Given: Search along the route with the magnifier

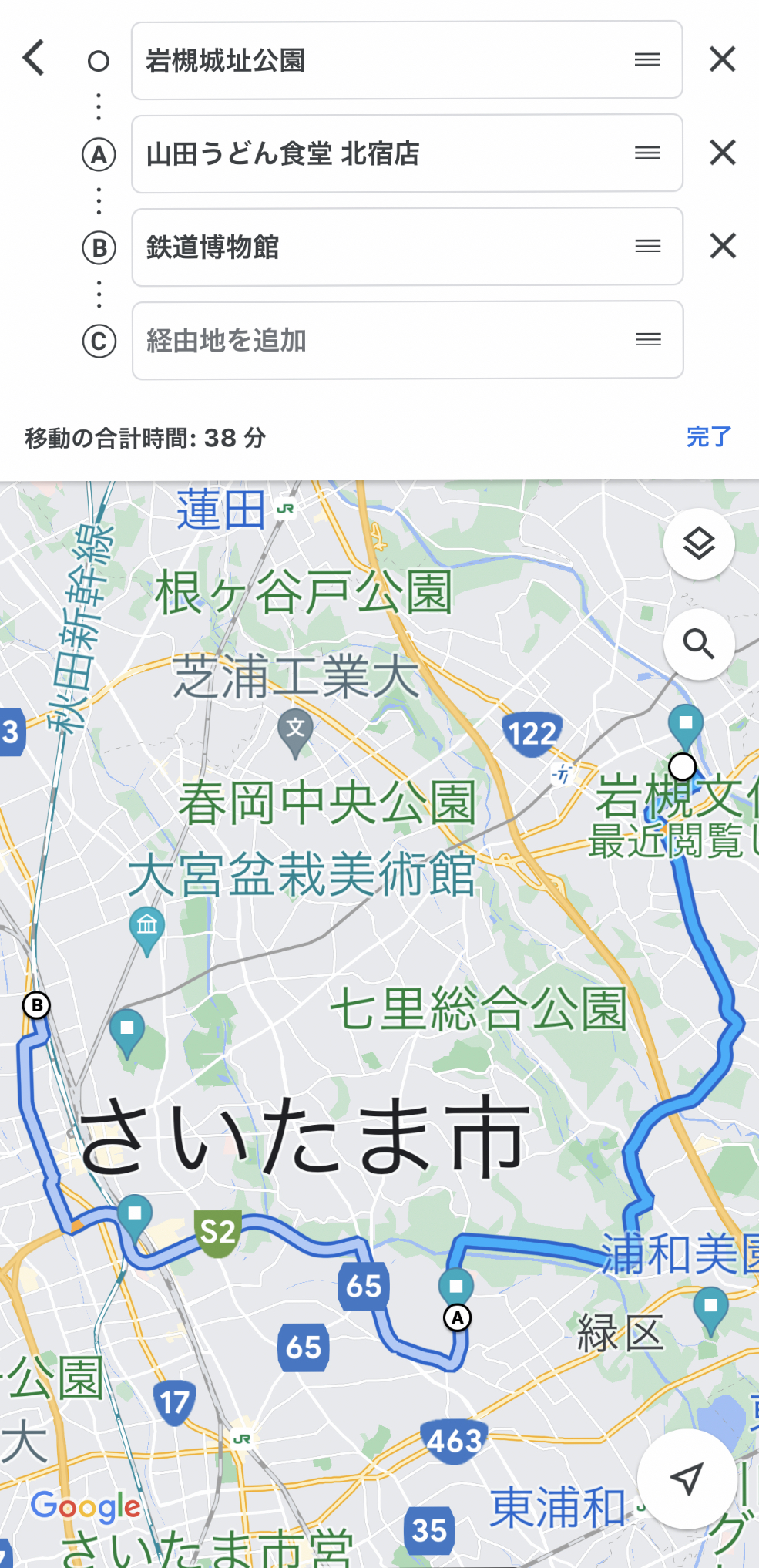Looking at the screenshot, I should [699, 644].
